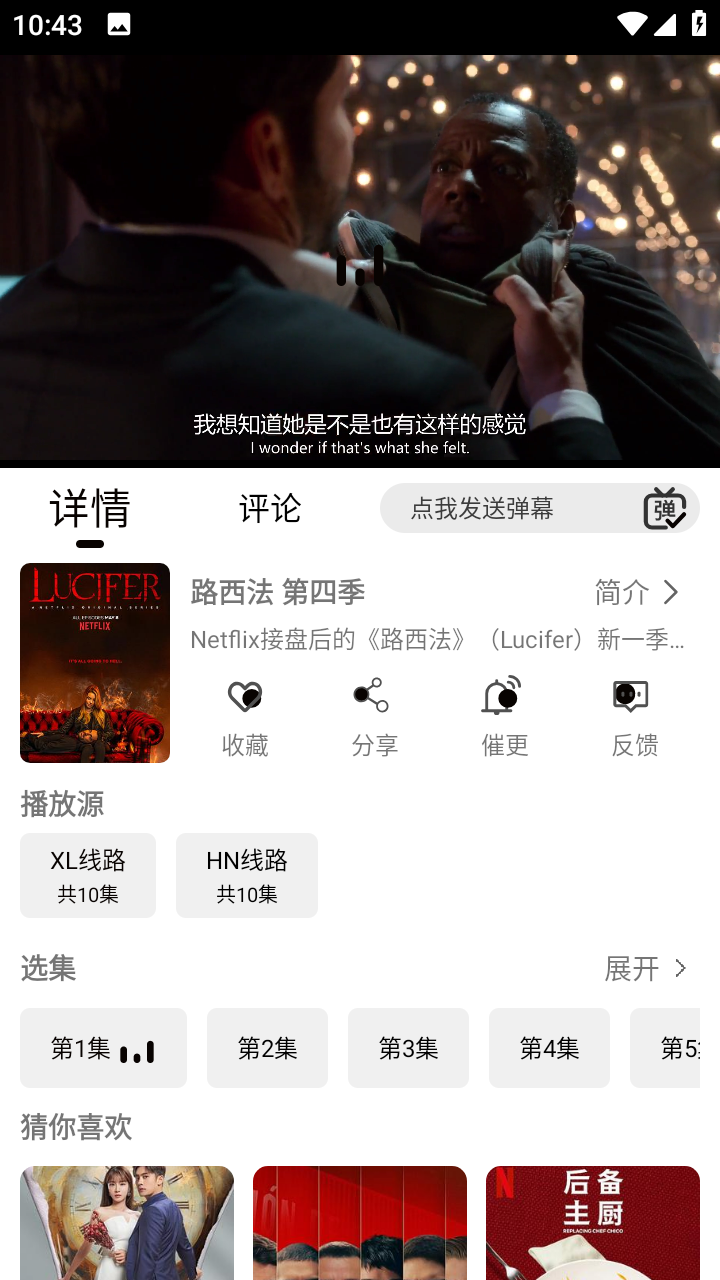Select episode 第2集

(x=267, y=1047)
